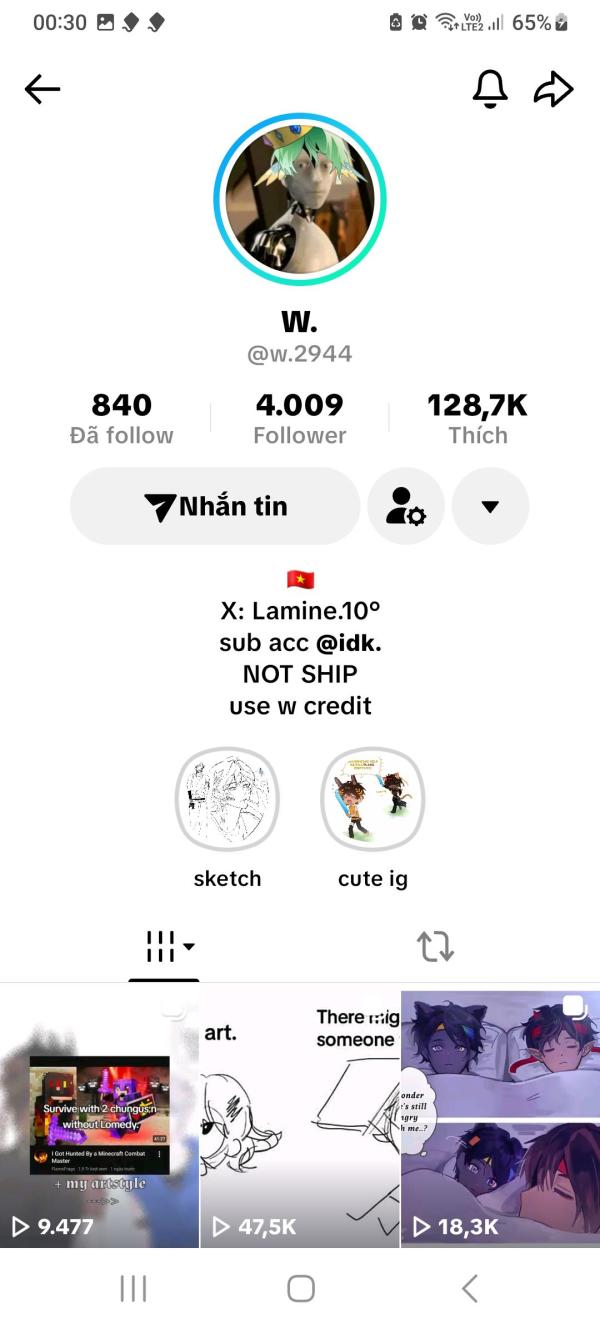The width and height of the screenshot is (600, 1333).
Task: Play the sketch video with 47,5K views
Action: [x=300, y=1118]
